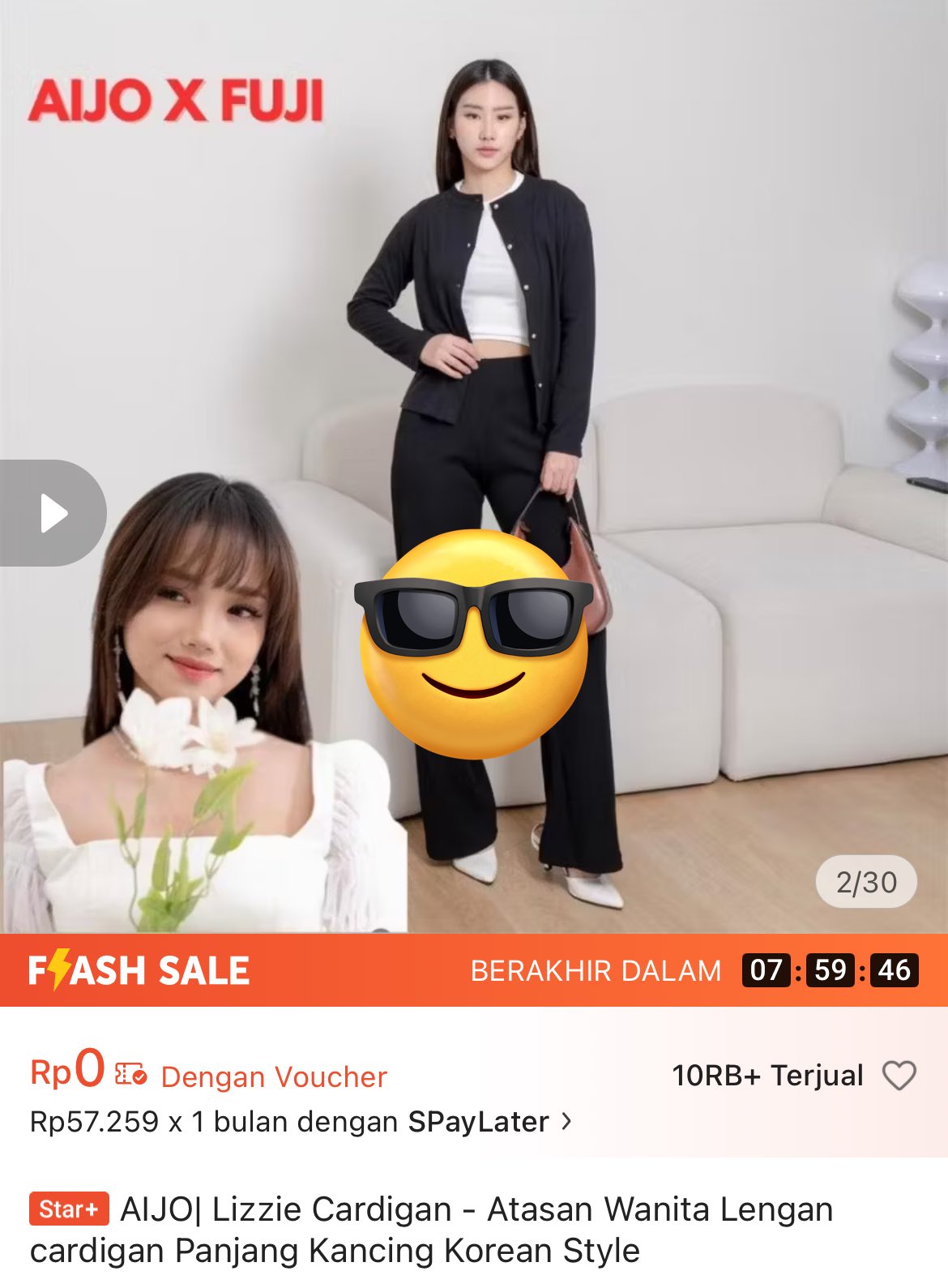Play the product video
The width and height of the screenshot is (948, 1288).
tap(53, 513)
